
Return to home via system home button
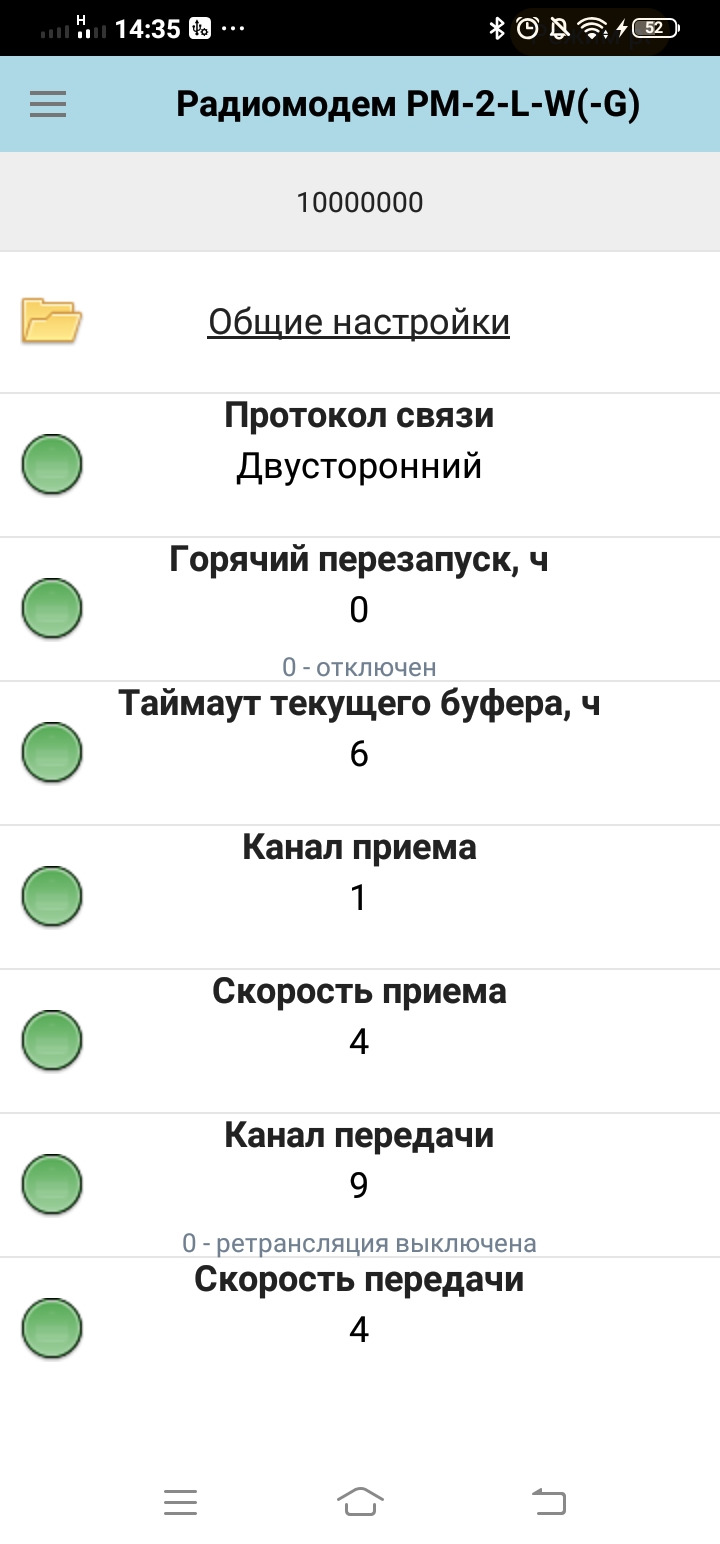click(360, 1501)
